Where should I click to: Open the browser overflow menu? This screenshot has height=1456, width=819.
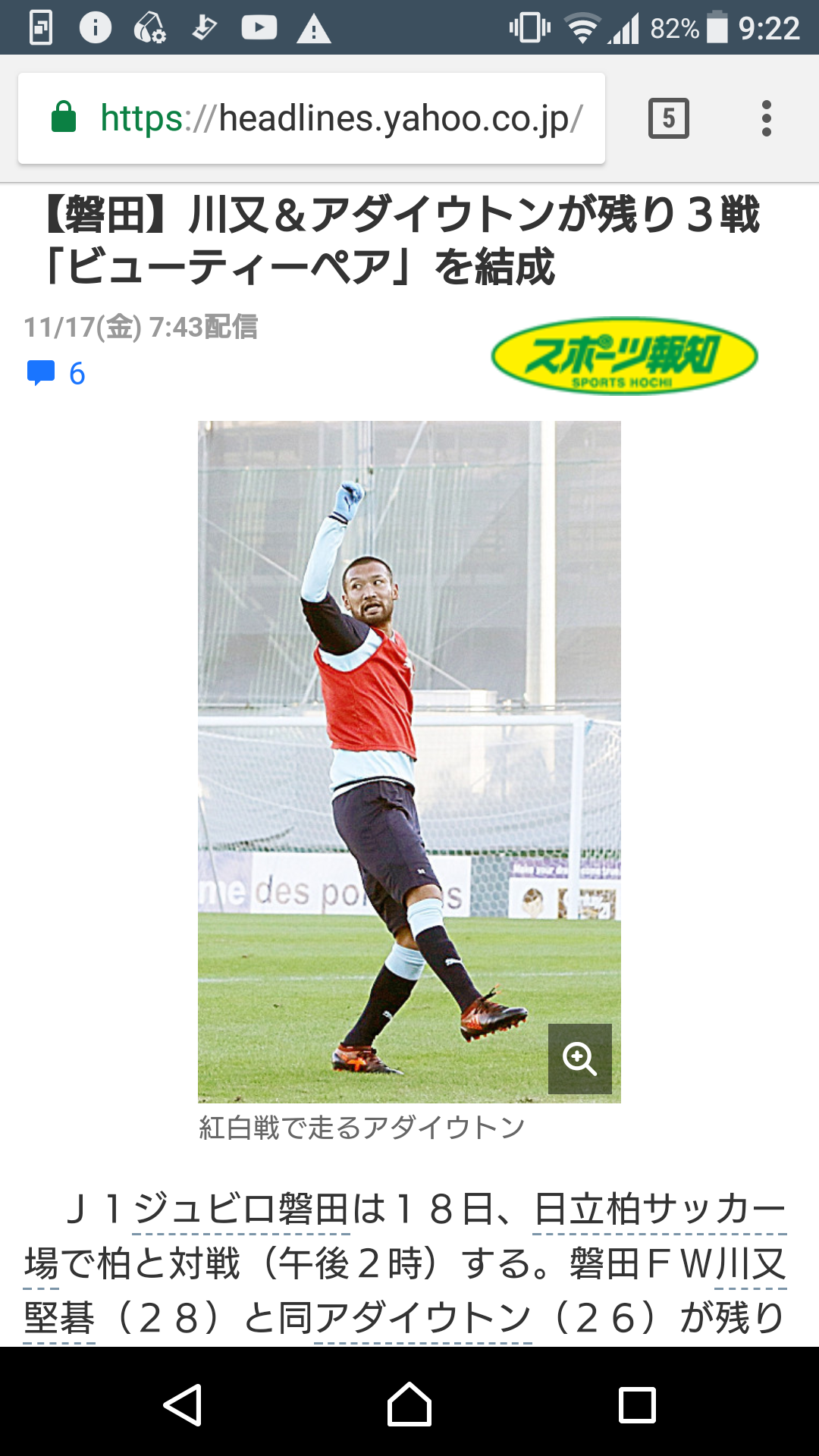pos(767,118)
